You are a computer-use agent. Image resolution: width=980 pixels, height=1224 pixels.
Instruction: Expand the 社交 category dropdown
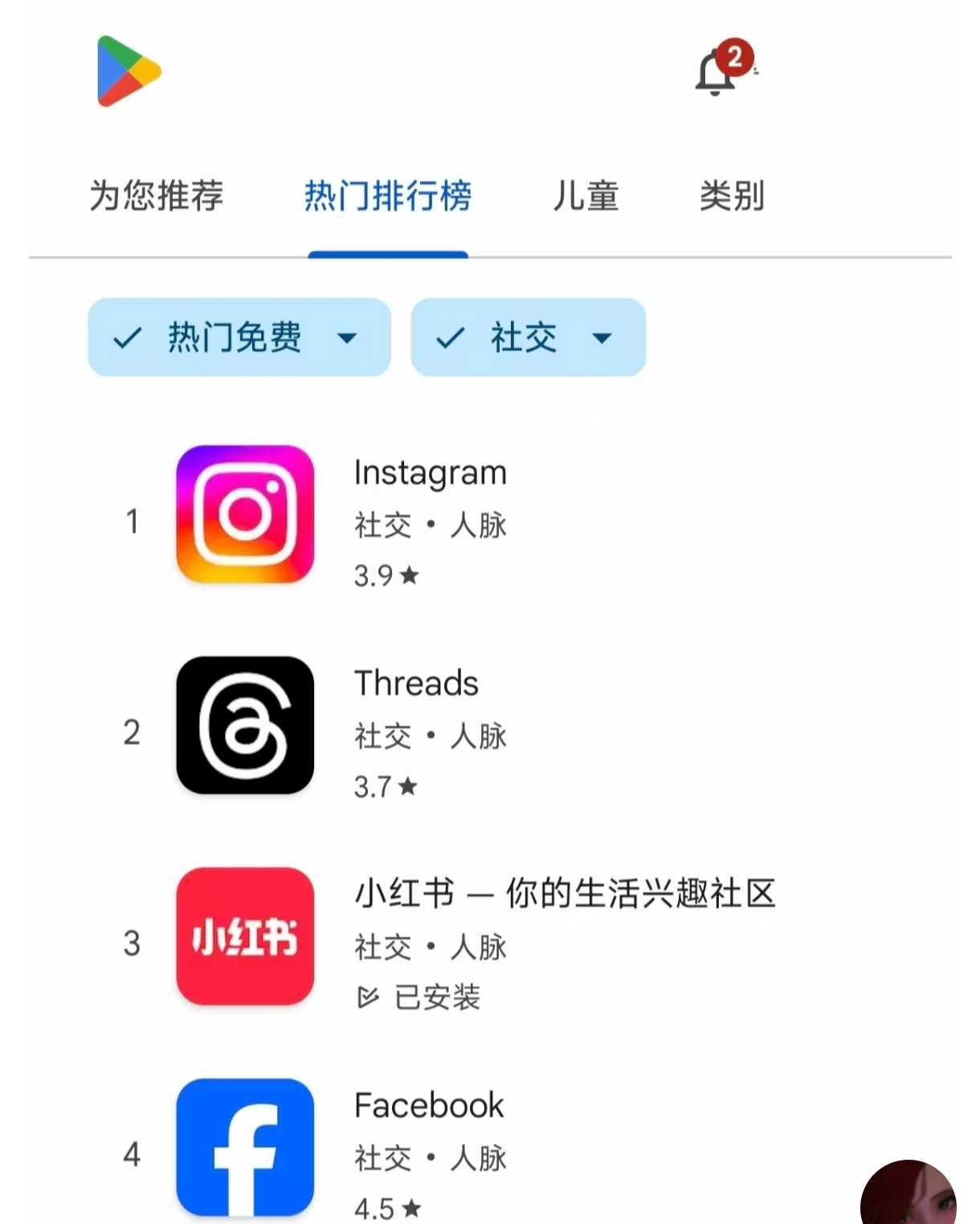pos(528,337)
